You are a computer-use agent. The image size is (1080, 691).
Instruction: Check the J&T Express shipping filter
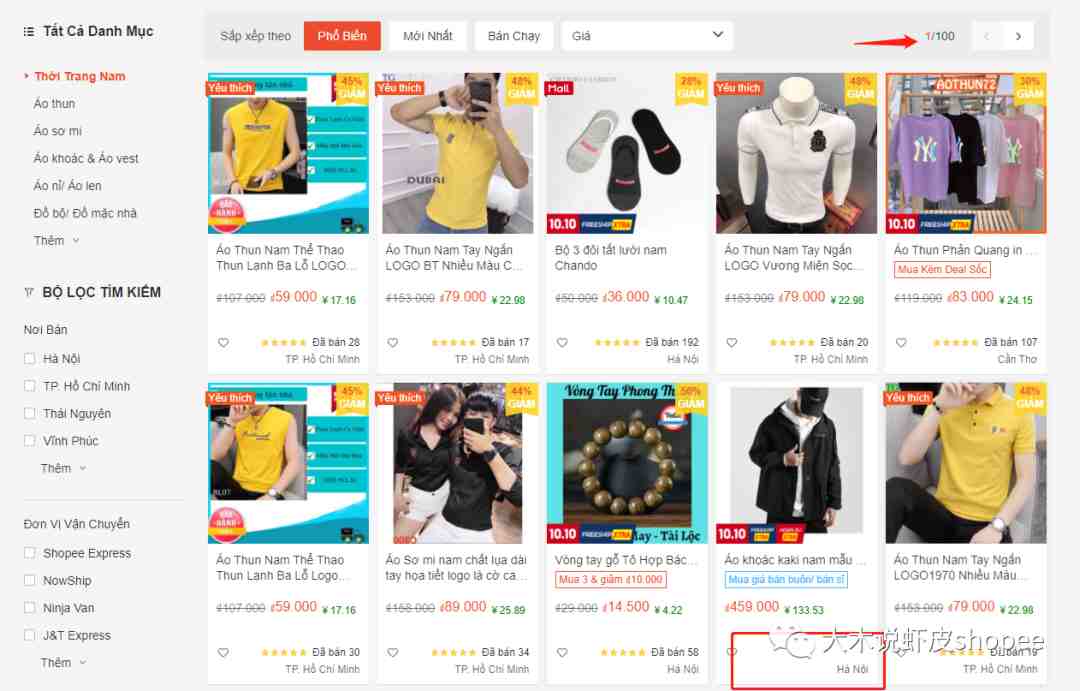coord(30,635)
